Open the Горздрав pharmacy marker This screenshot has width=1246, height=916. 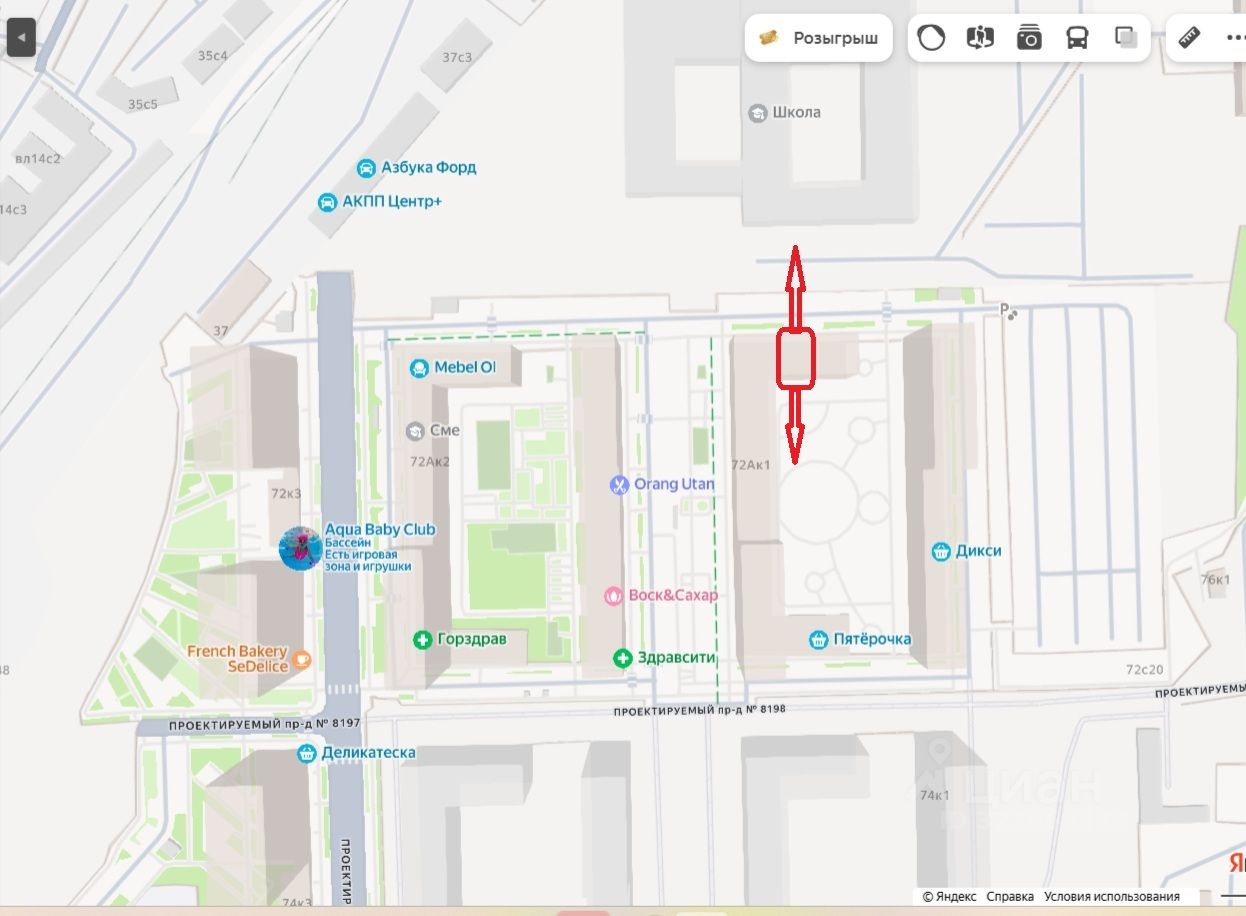click(423, 639)
